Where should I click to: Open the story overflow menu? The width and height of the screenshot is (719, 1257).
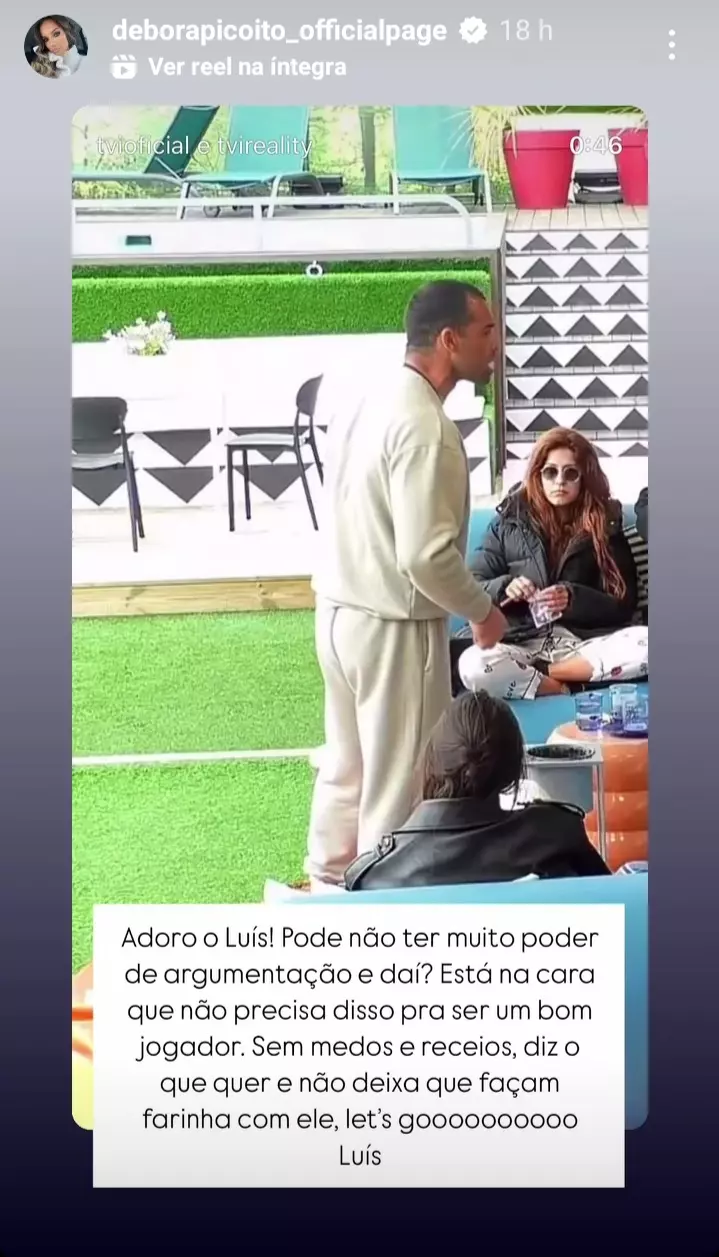pos(671,45)
